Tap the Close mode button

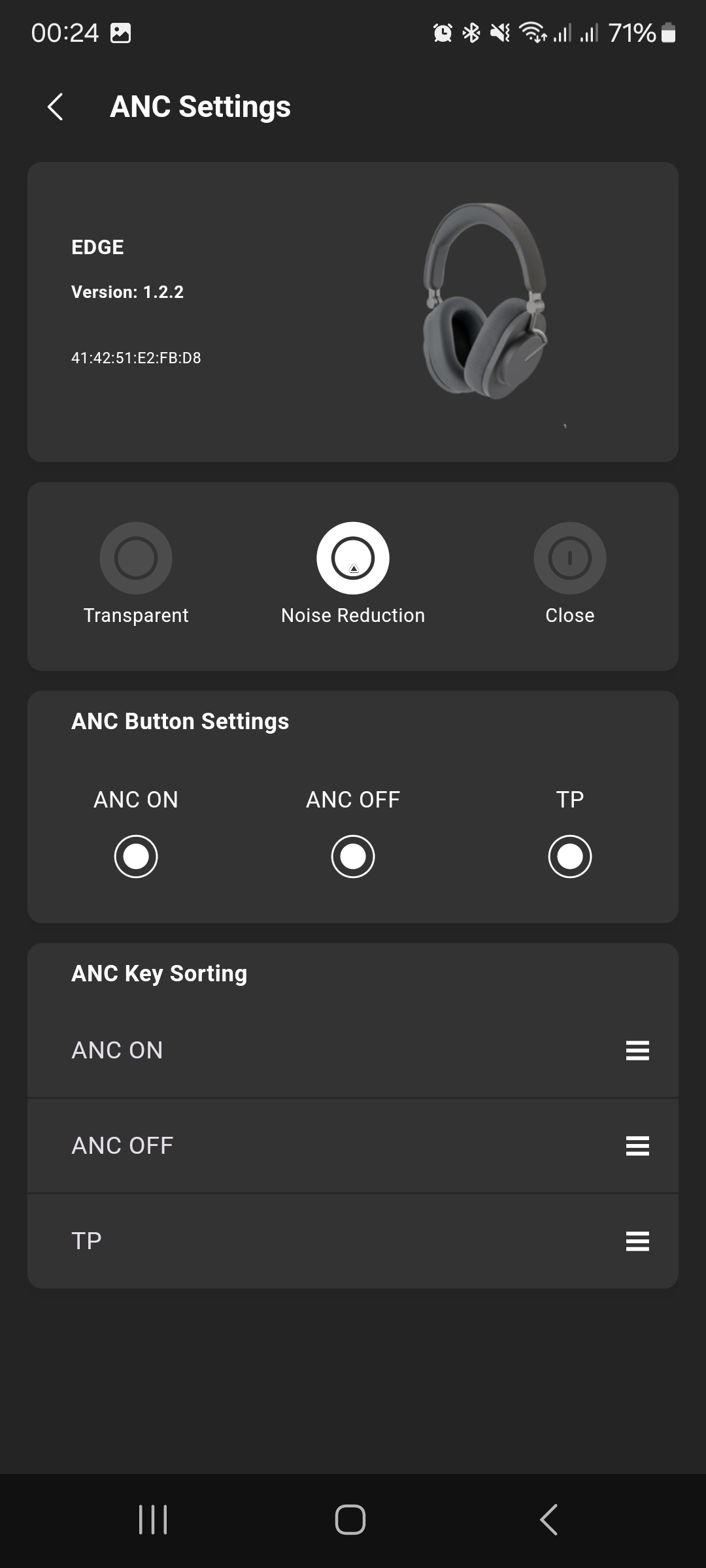tap(570, 558)
